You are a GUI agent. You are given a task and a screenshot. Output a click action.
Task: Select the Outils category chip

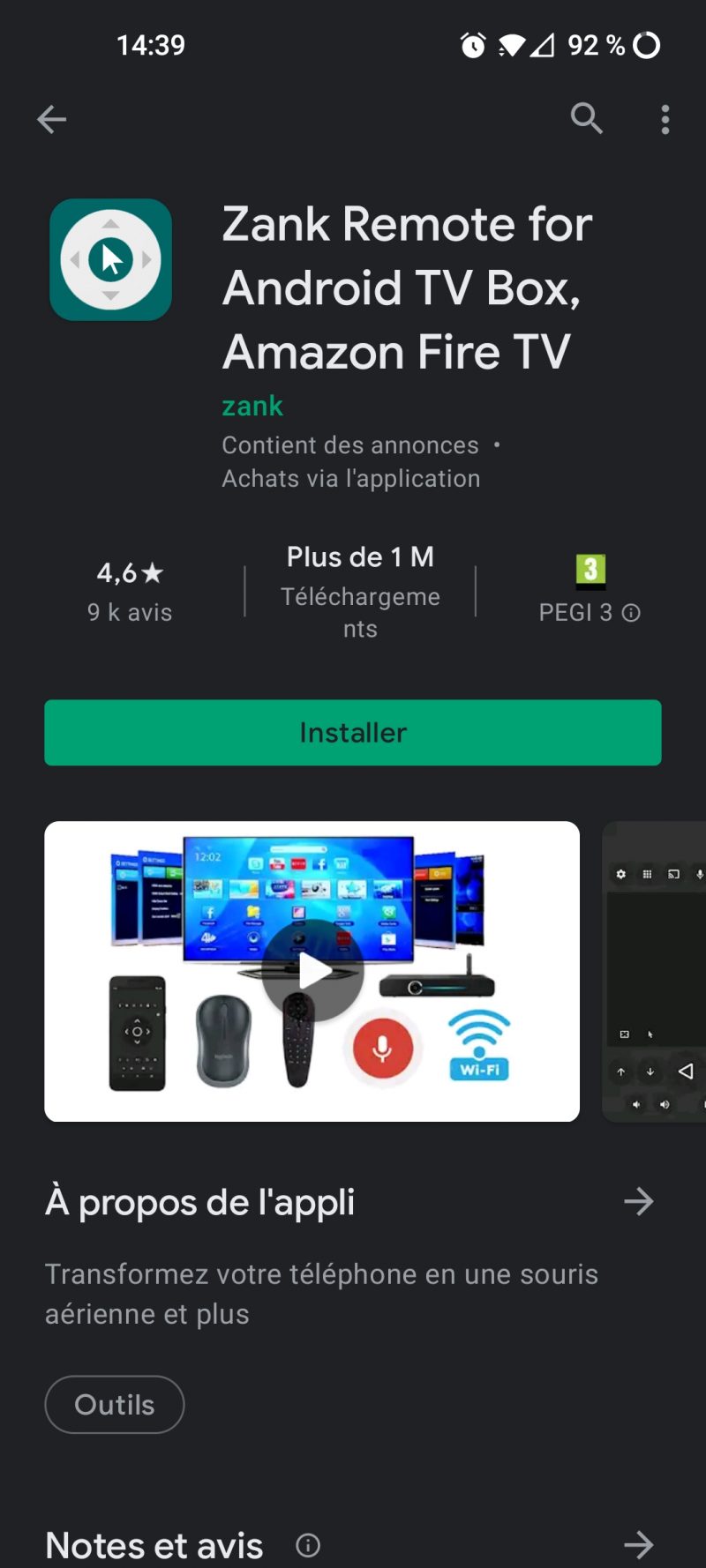point(115,1404)
